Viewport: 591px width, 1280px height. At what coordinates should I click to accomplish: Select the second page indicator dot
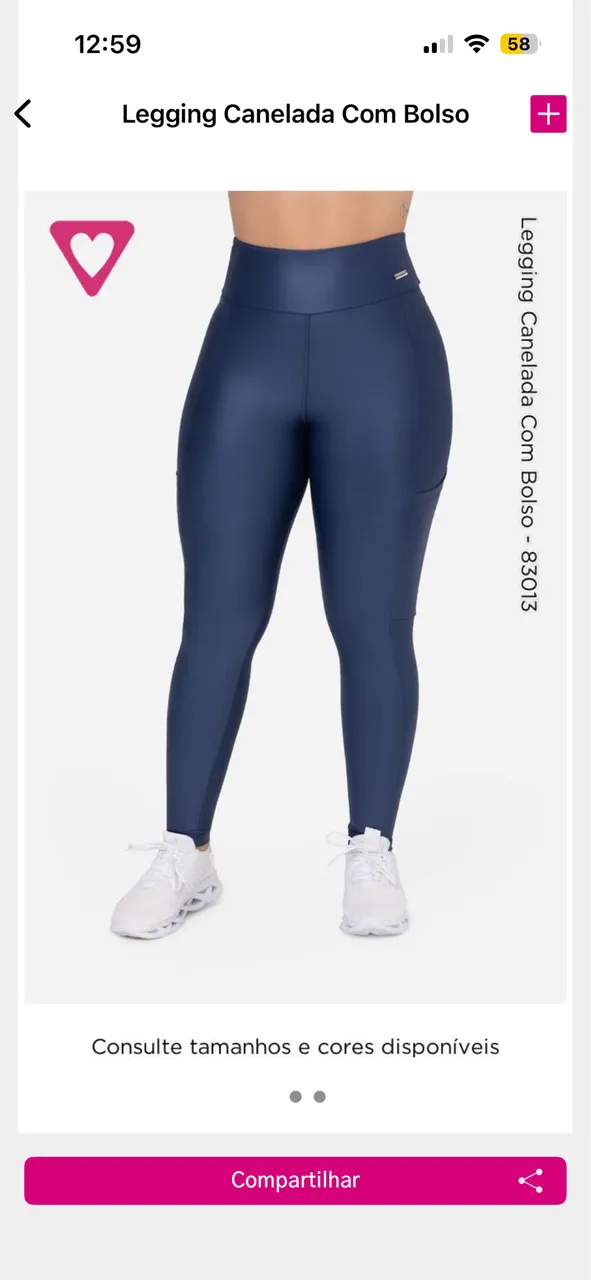coord(320,1096)
